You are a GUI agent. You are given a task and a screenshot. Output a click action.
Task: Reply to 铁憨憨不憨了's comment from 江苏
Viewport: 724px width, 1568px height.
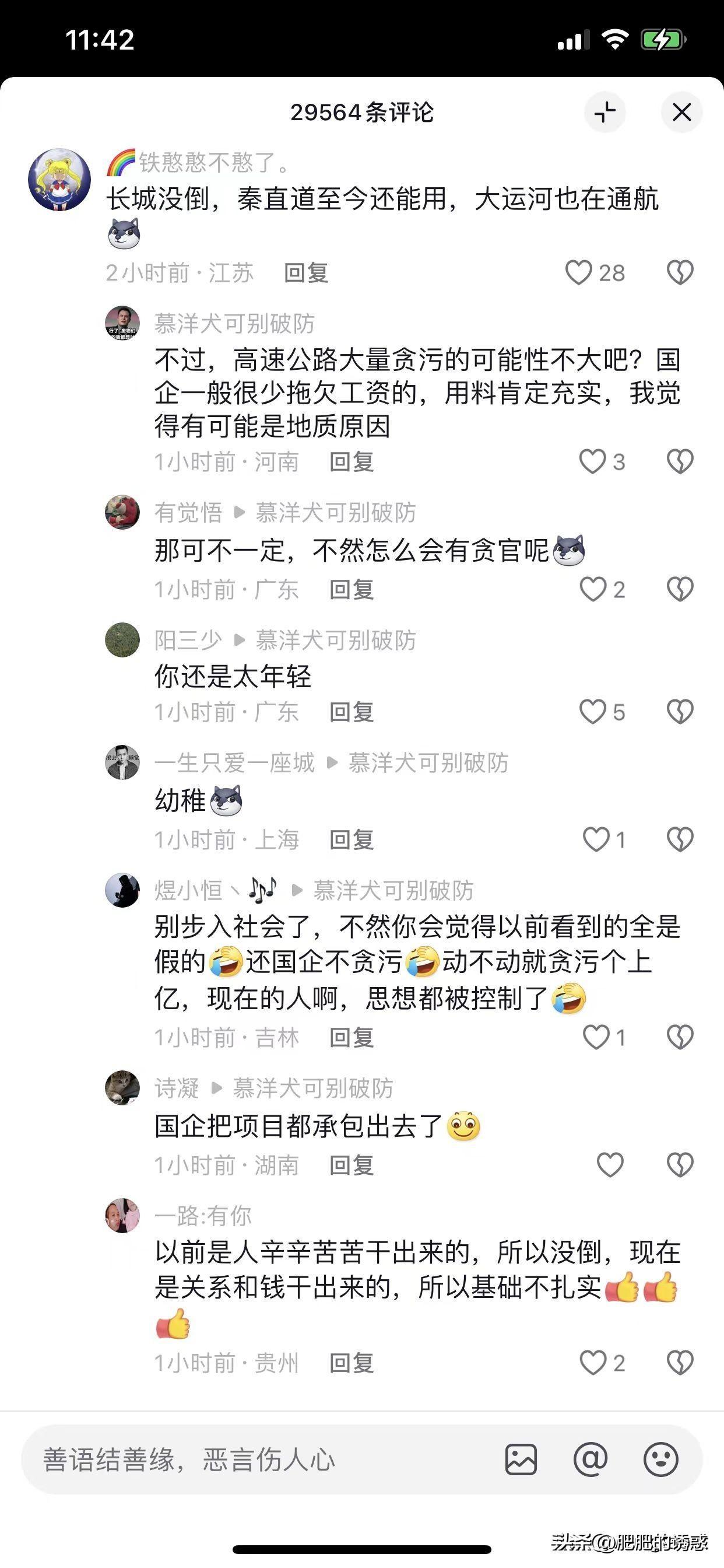coord(306,272)
